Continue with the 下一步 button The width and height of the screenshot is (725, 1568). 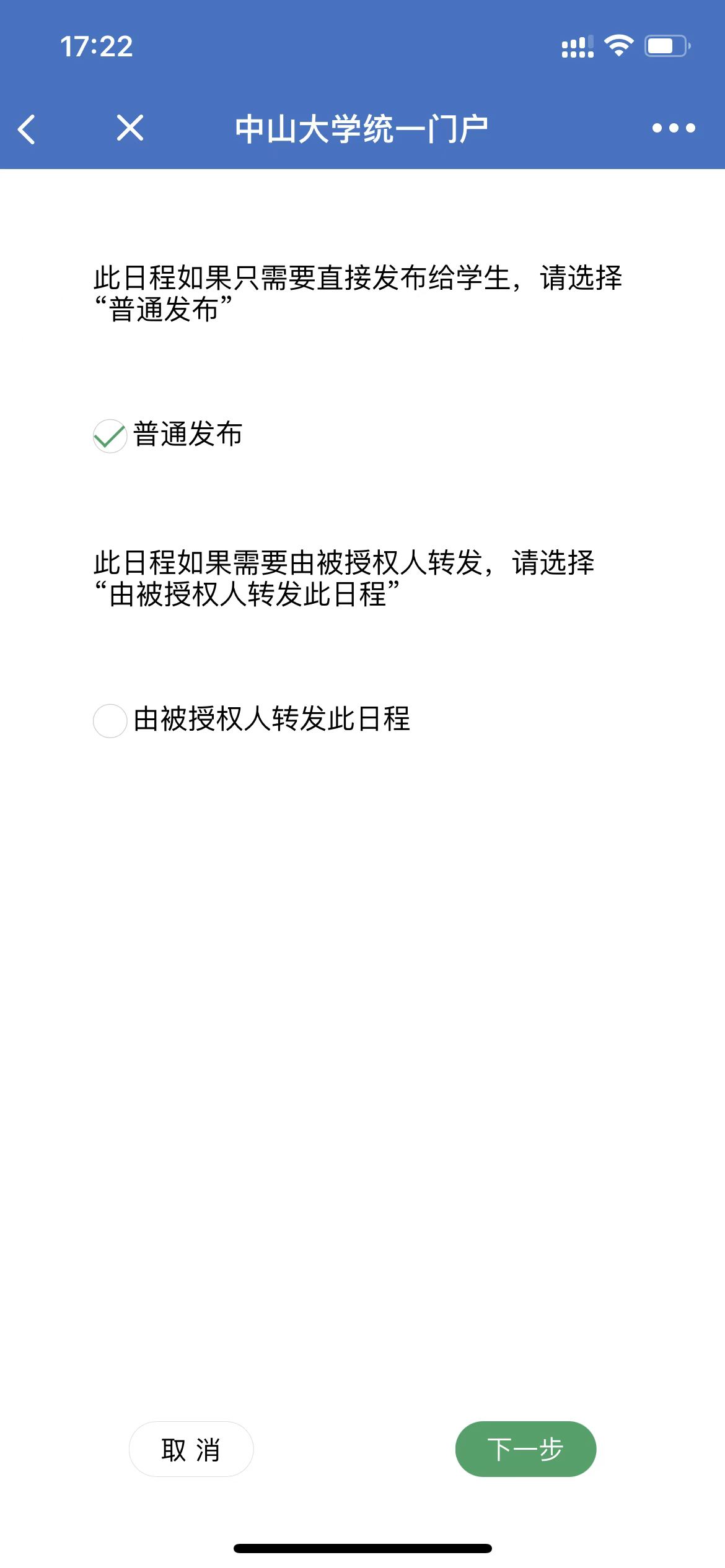(525, 1450)
